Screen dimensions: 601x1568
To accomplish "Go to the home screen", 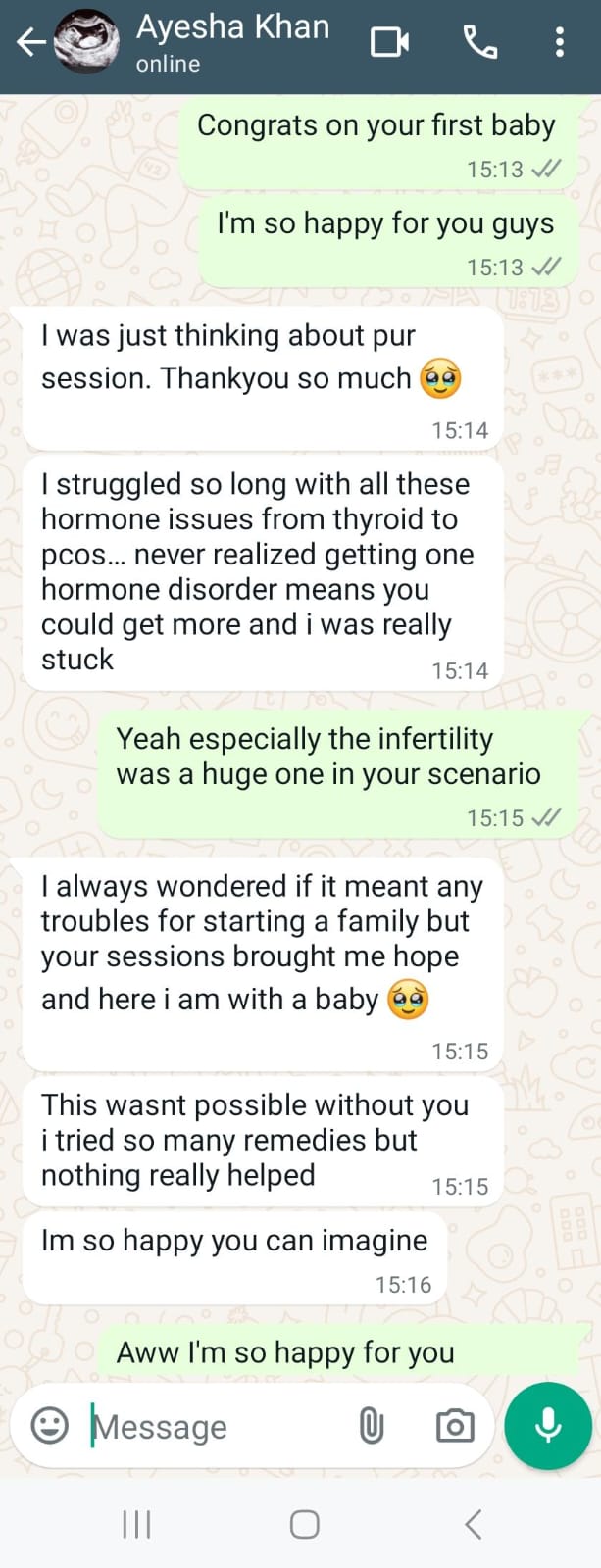I will point(305,1524).
